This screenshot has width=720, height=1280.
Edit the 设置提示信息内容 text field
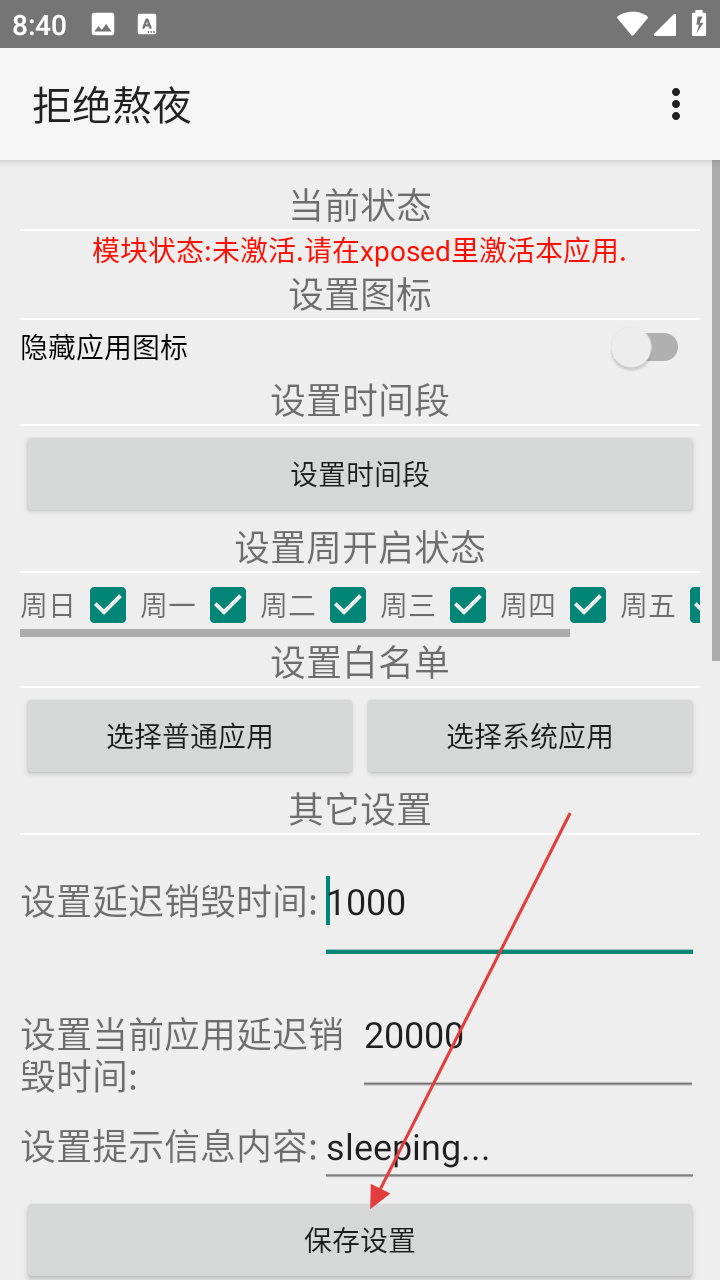(509, 1148)
